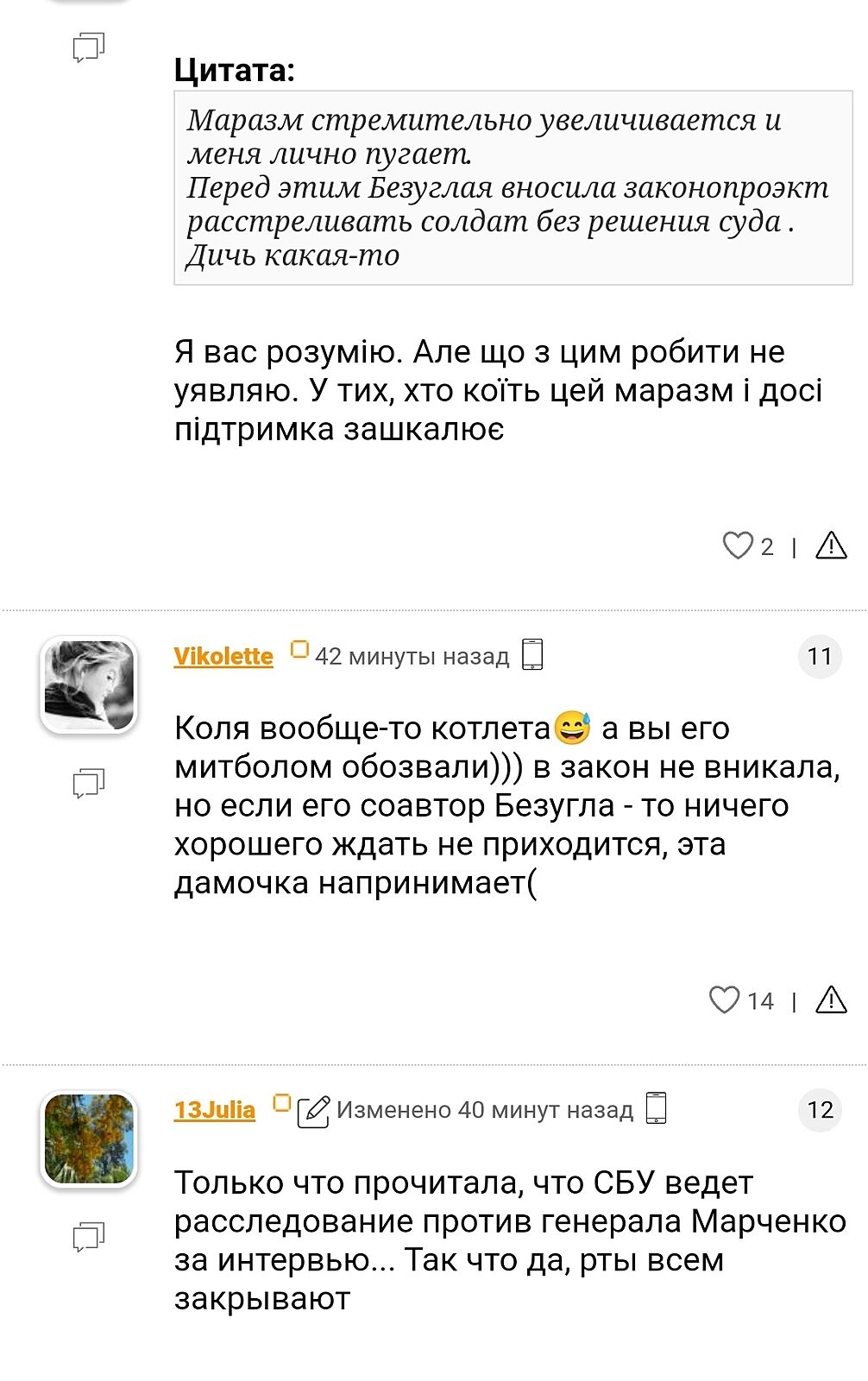Open comment number 11 link

tap(819, 656)
